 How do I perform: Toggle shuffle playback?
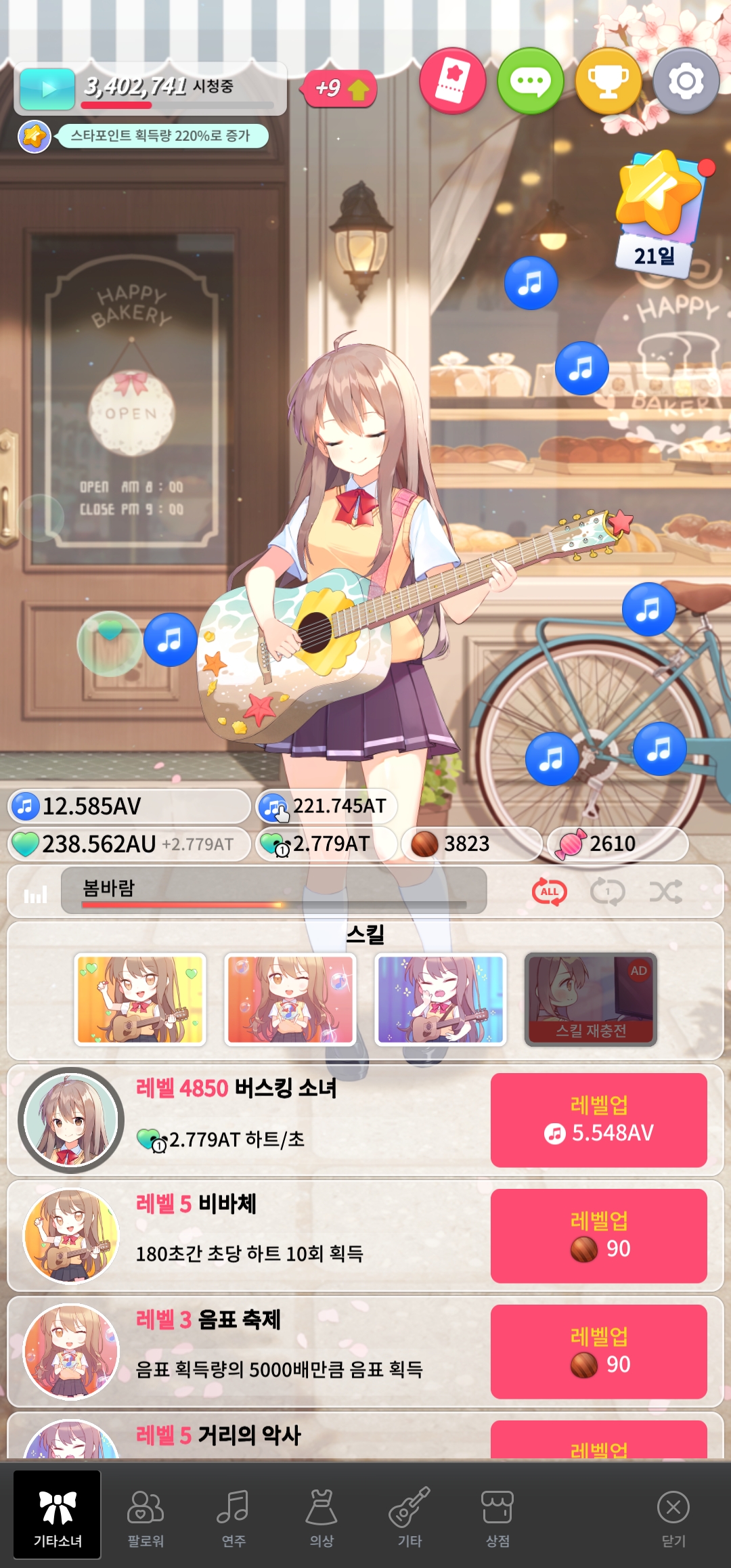[665, 892]
